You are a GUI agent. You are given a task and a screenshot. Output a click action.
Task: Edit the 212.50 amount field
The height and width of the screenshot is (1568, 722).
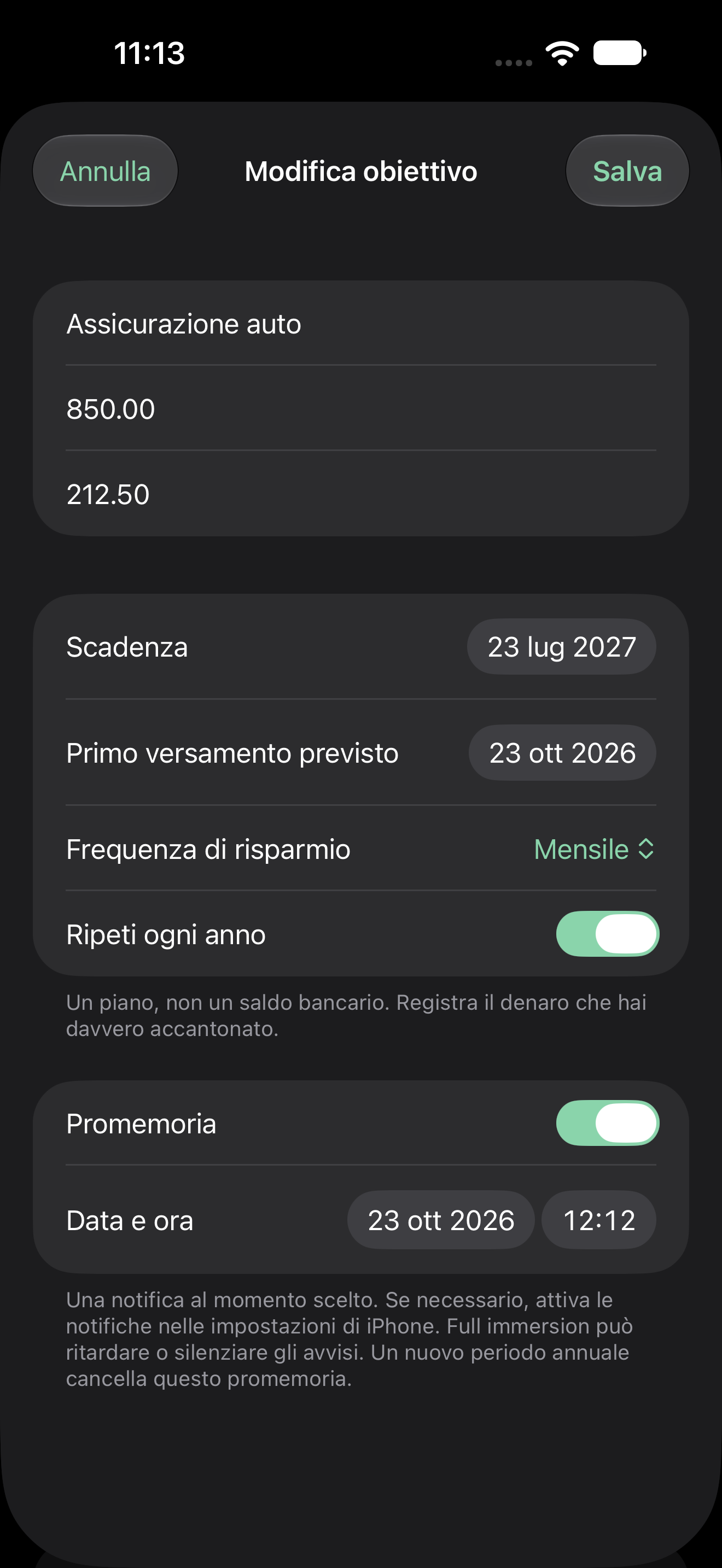click(x=361, y=494)
